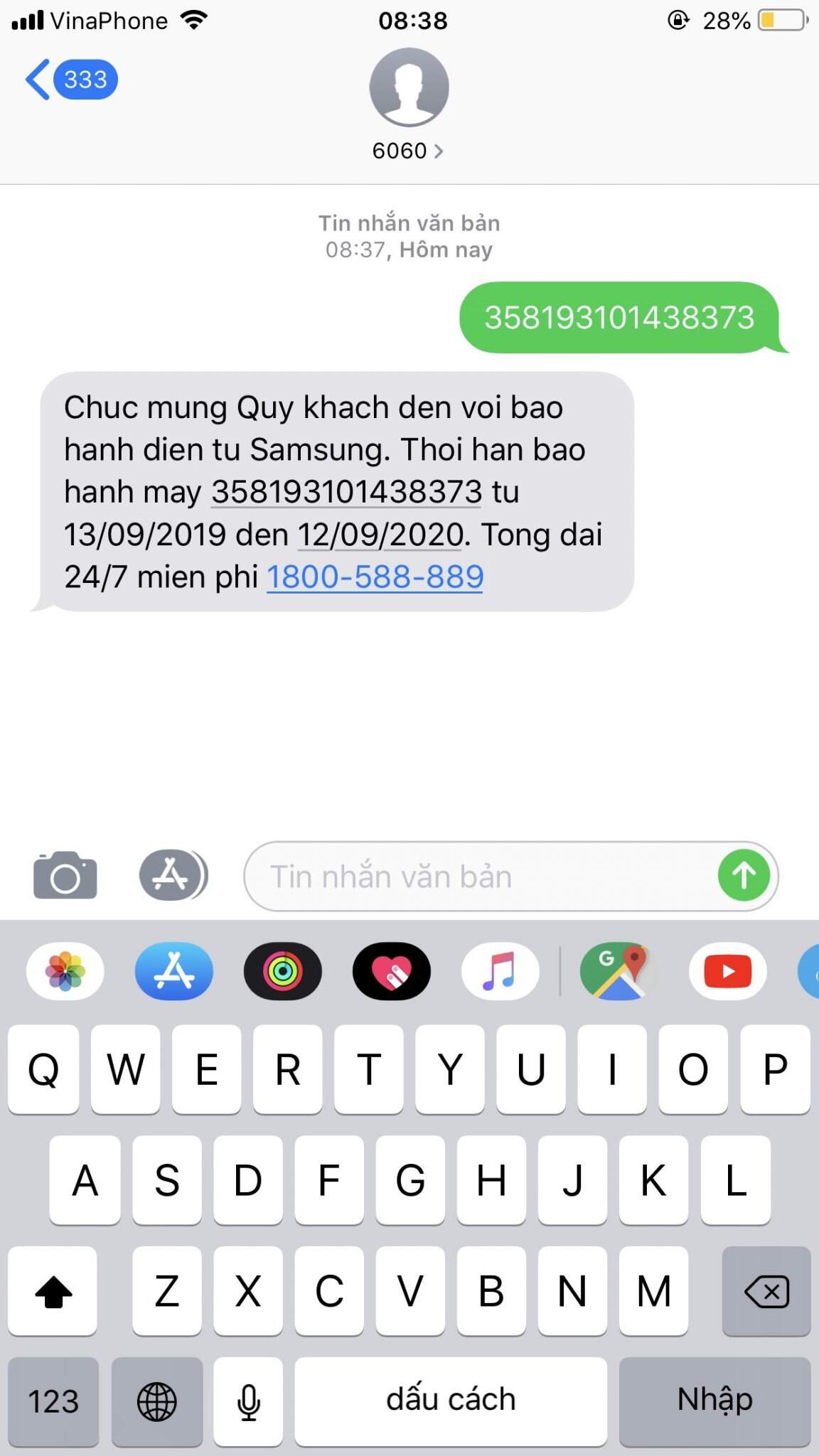Go back to the messages list
The image size is (819, 1456).
[x=70, y=80]
